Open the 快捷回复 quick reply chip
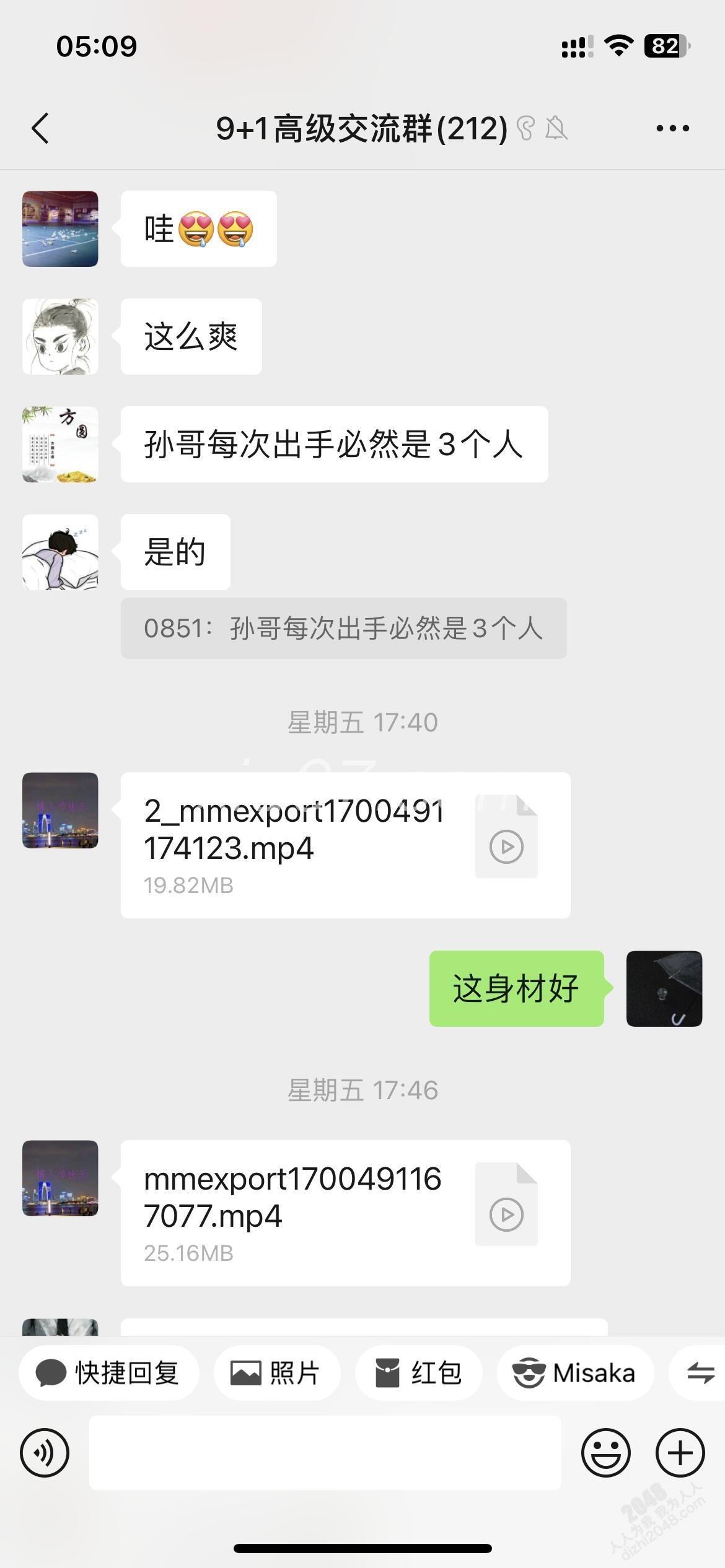The height and width of the screenshot is (1568, 725). [x=109, y=1373]
